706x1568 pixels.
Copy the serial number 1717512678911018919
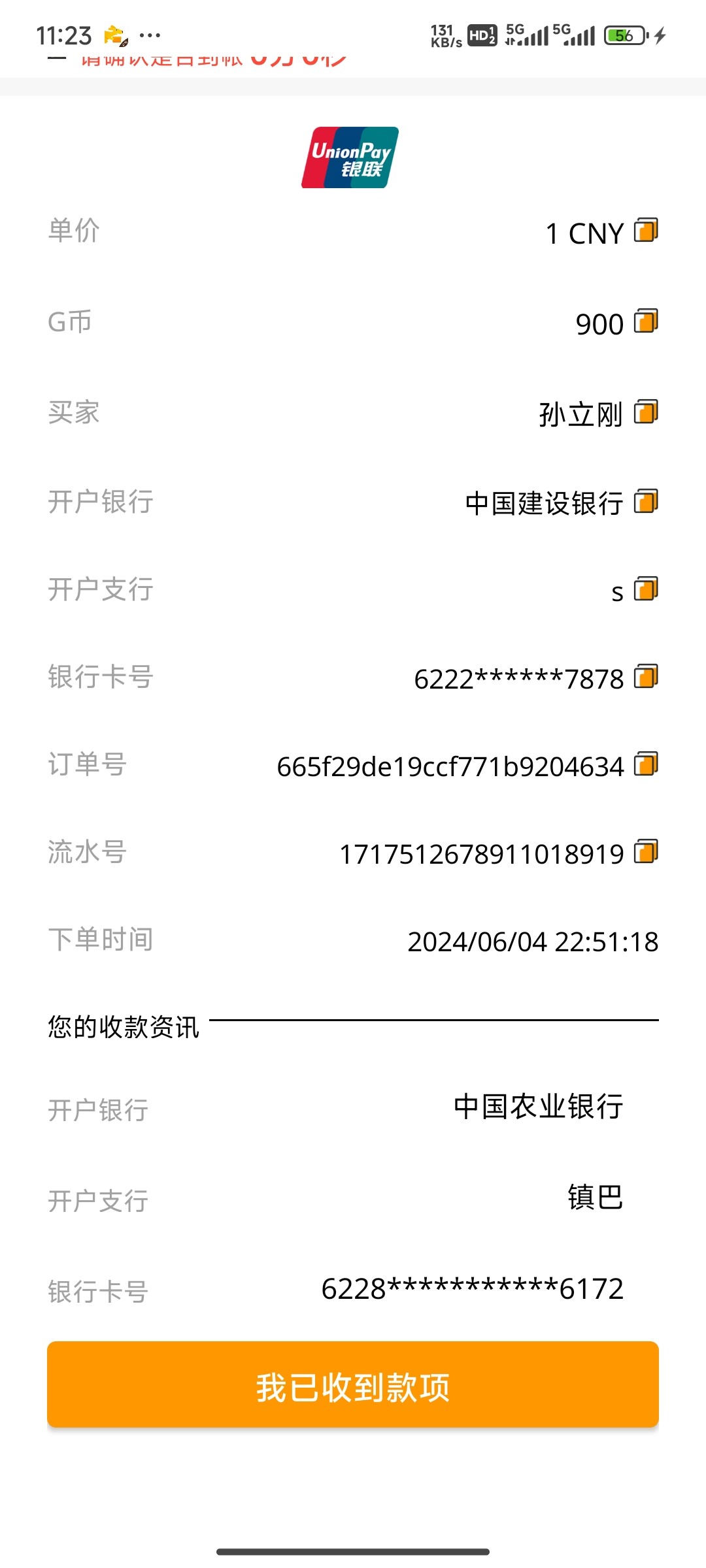tap(646, 851)
